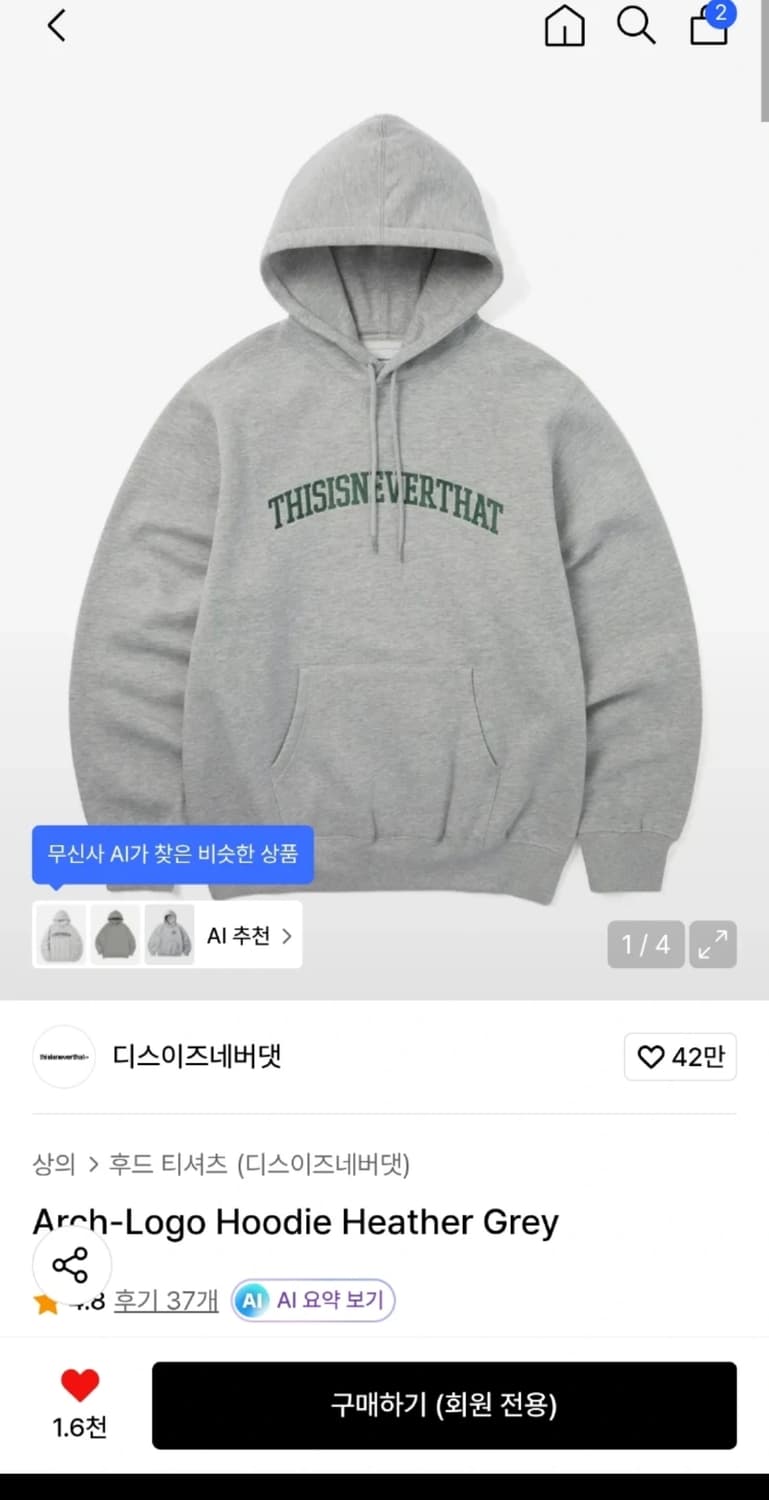Open the 후기 37개 reviews link

tap(165, 1301)
